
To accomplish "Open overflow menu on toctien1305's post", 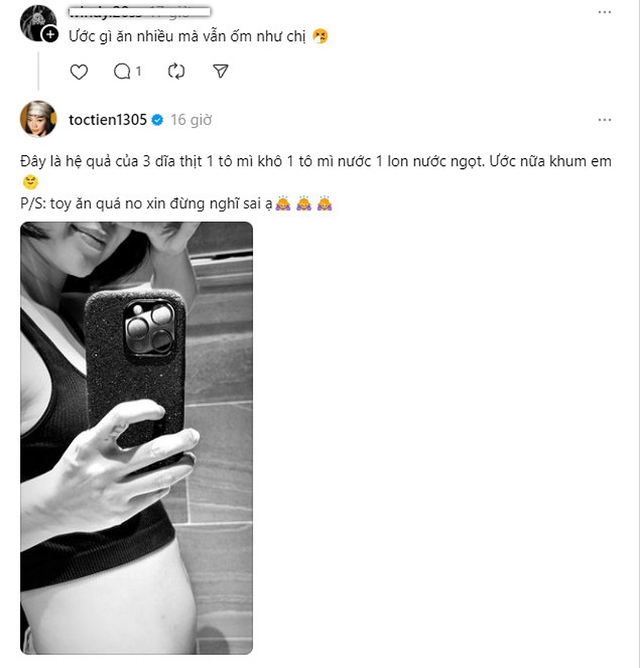I will (x=604, y=119).
